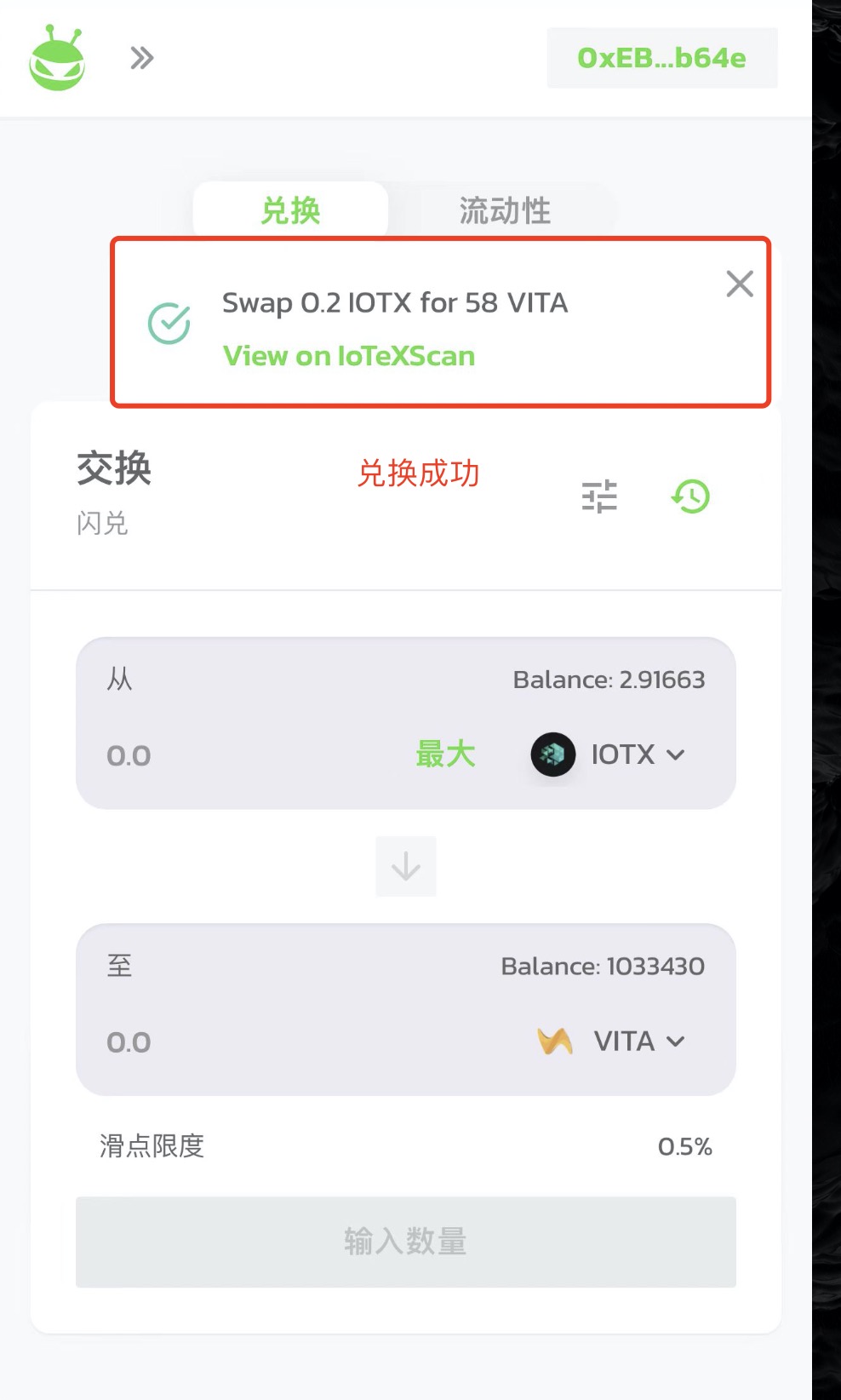This screenshot has height=1400, width=841.
Task: Switch to the 流动性 tab
Action: (506, 210)
